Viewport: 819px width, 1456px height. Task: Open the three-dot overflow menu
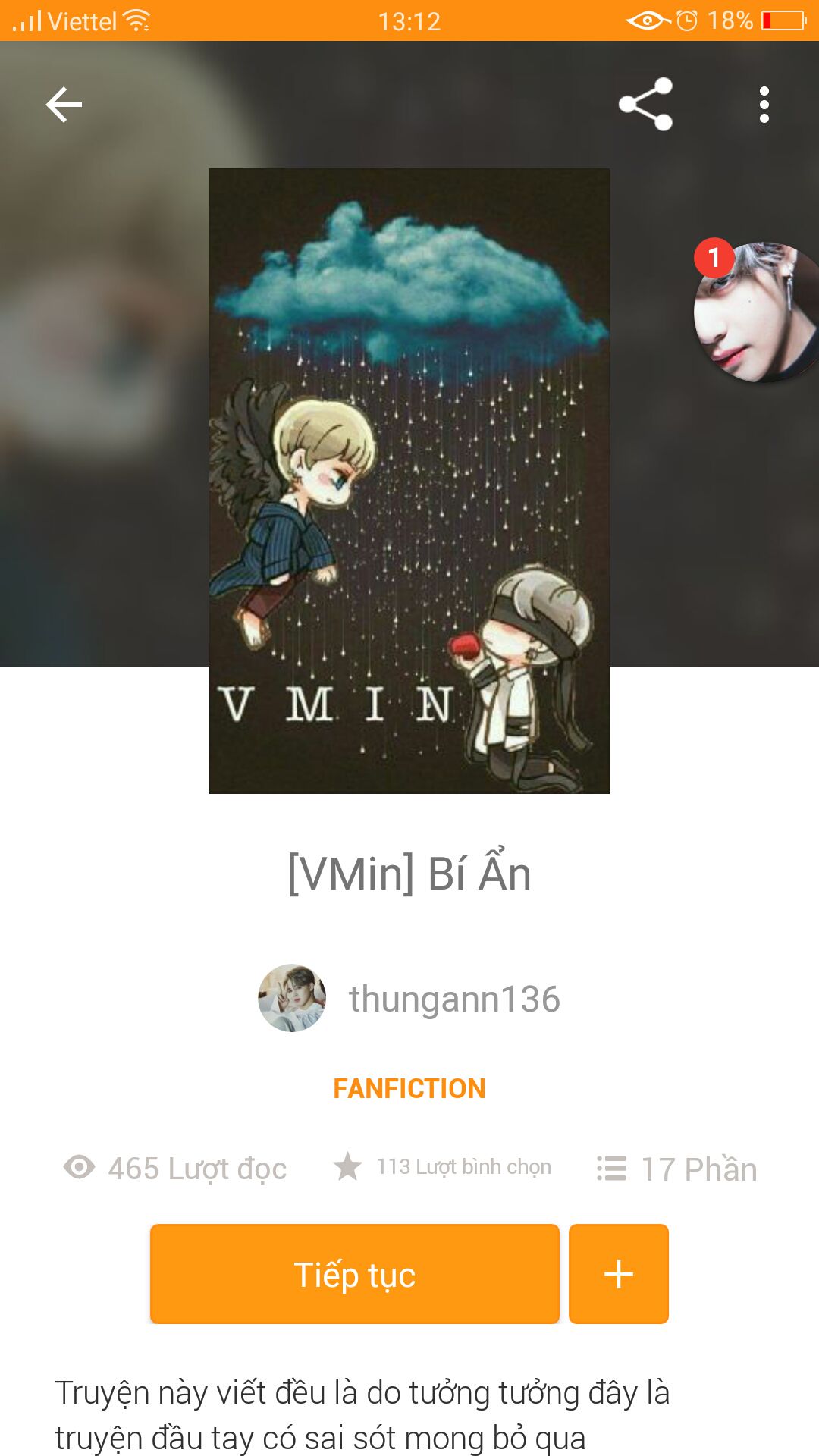point(764,105)
